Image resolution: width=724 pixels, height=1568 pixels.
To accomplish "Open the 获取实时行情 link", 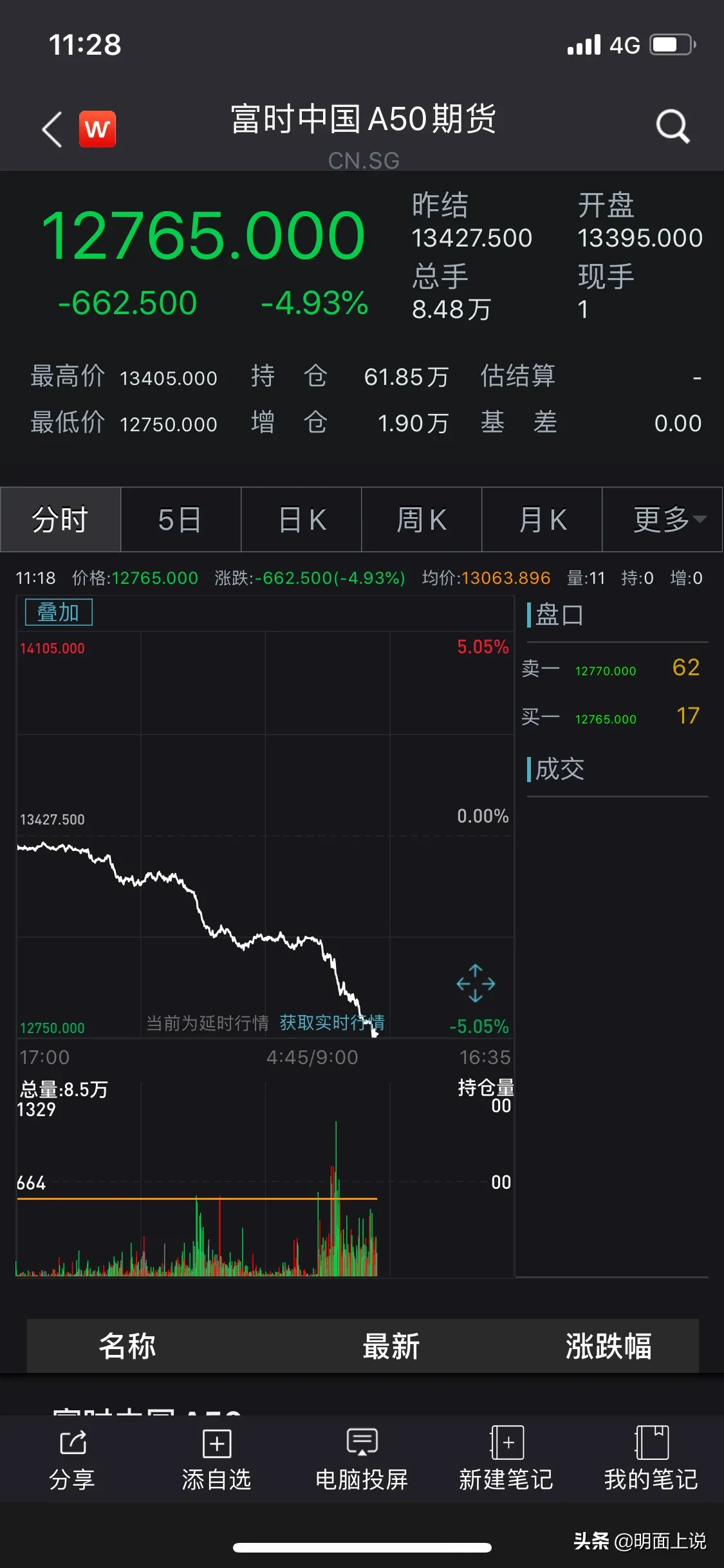I will (x=332, y=1023).
